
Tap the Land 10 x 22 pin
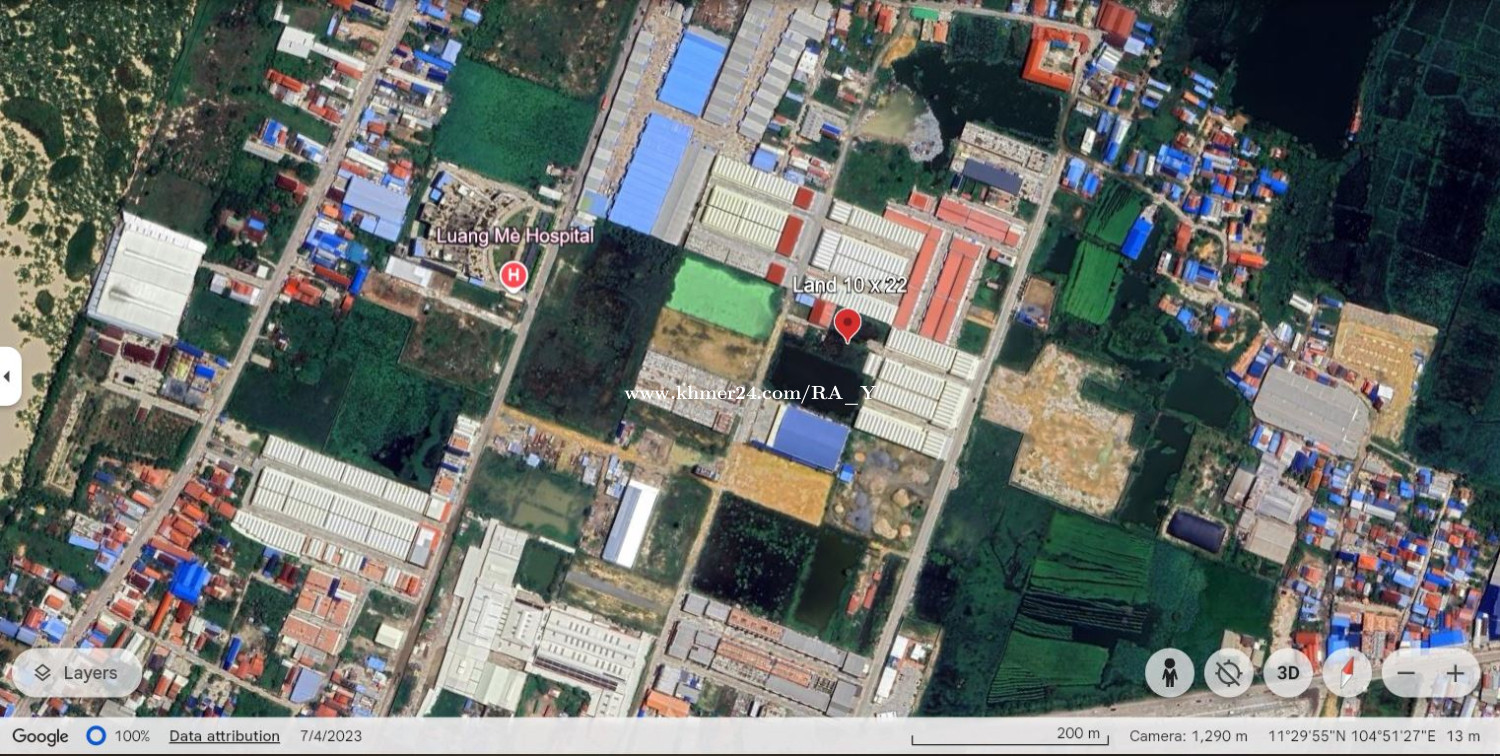847,324
